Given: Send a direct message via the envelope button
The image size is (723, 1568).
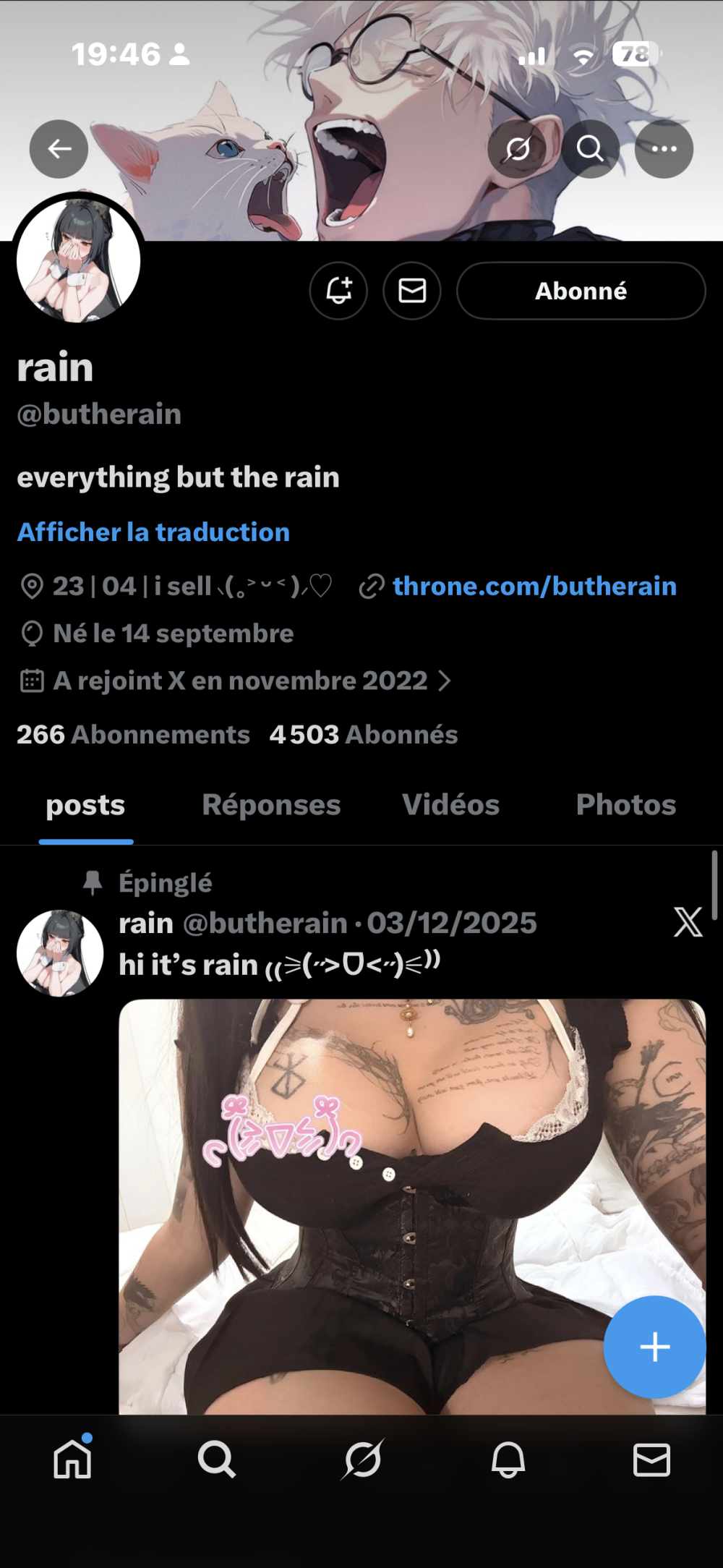Looking at the screenshot, I should (x=412, y=291).
